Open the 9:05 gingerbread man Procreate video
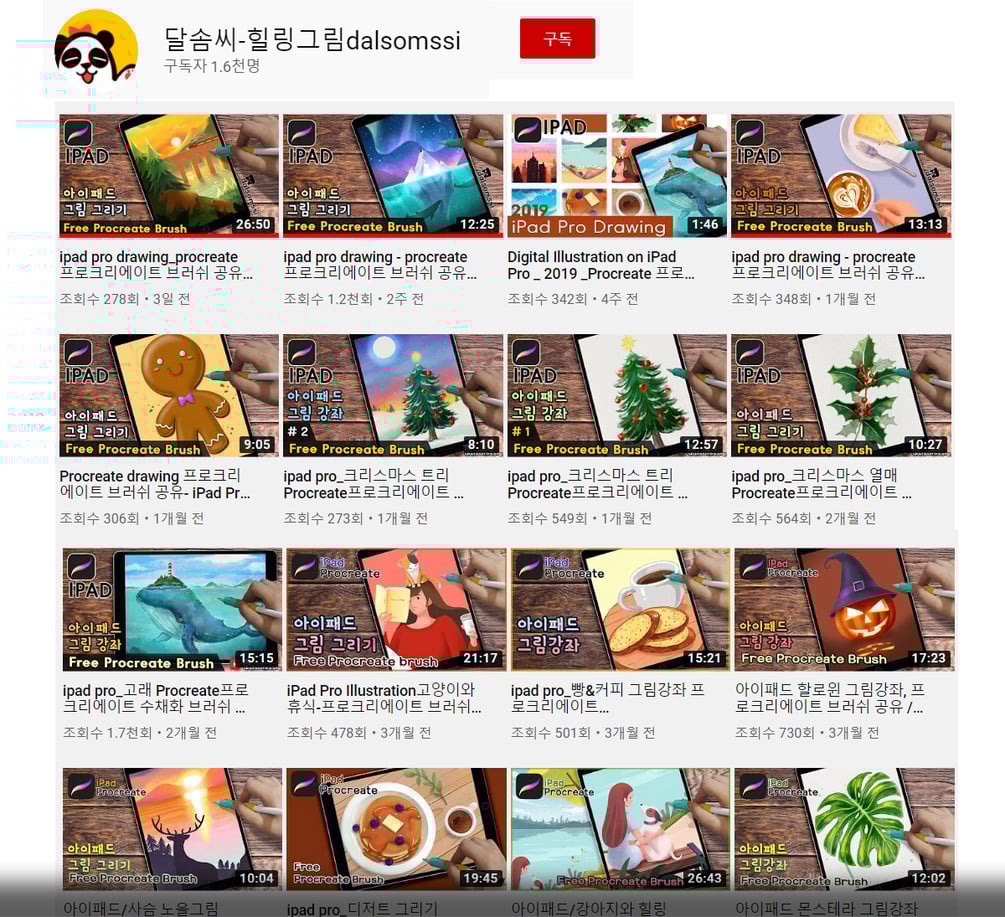Screen dimensions: 1005x917 pos(168,395)
